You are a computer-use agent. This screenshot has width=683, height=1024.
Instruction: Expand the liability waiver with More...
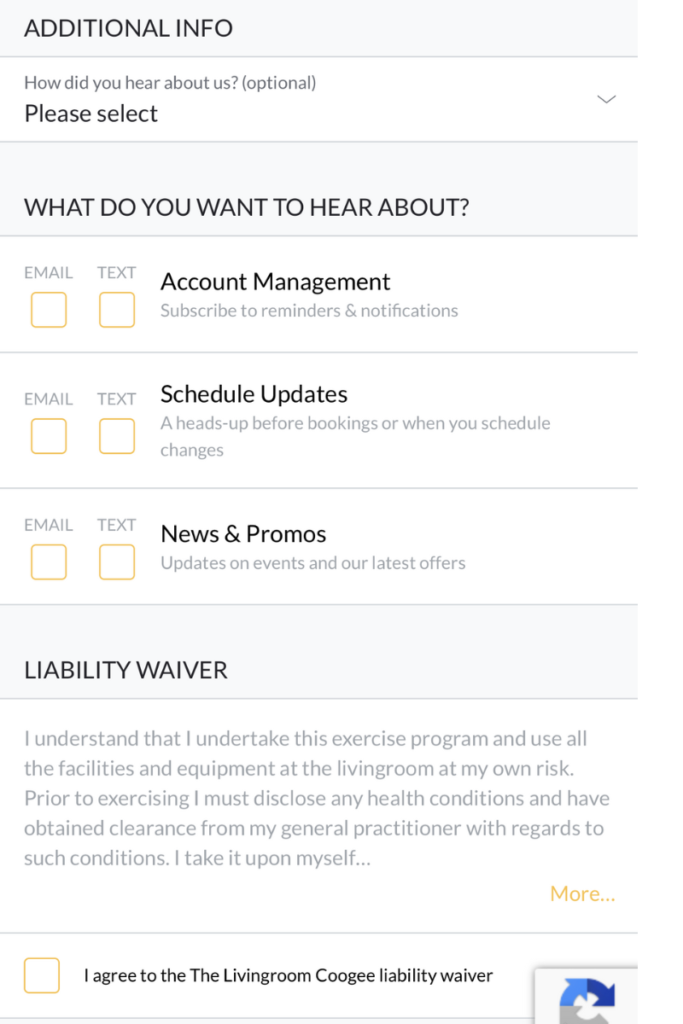(x=582, y=894)
